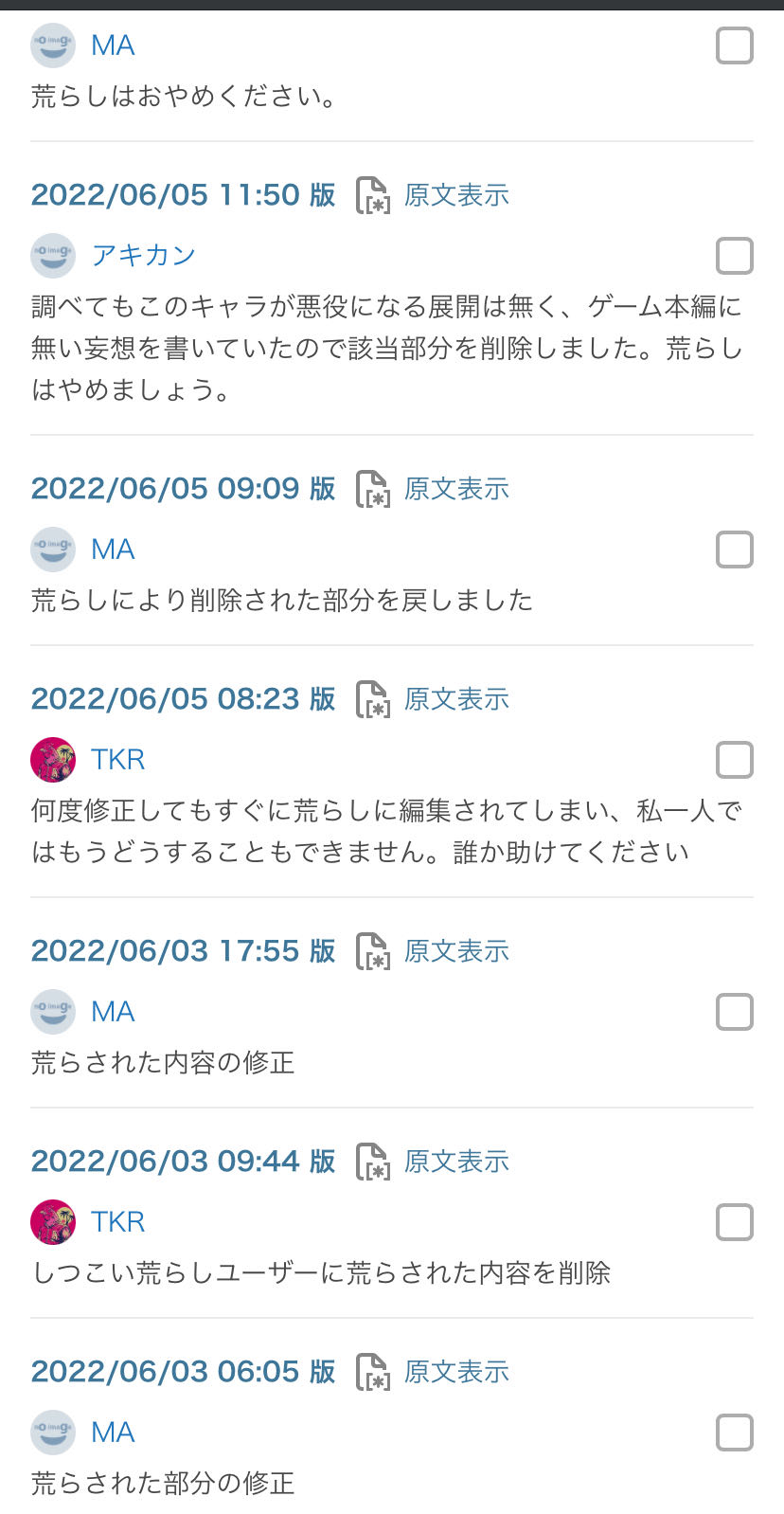Mark the checkbox for the 2022/06/03 17:55 revision
This screenshot has width=784, height=1514.
click(x=734, y=1012)
